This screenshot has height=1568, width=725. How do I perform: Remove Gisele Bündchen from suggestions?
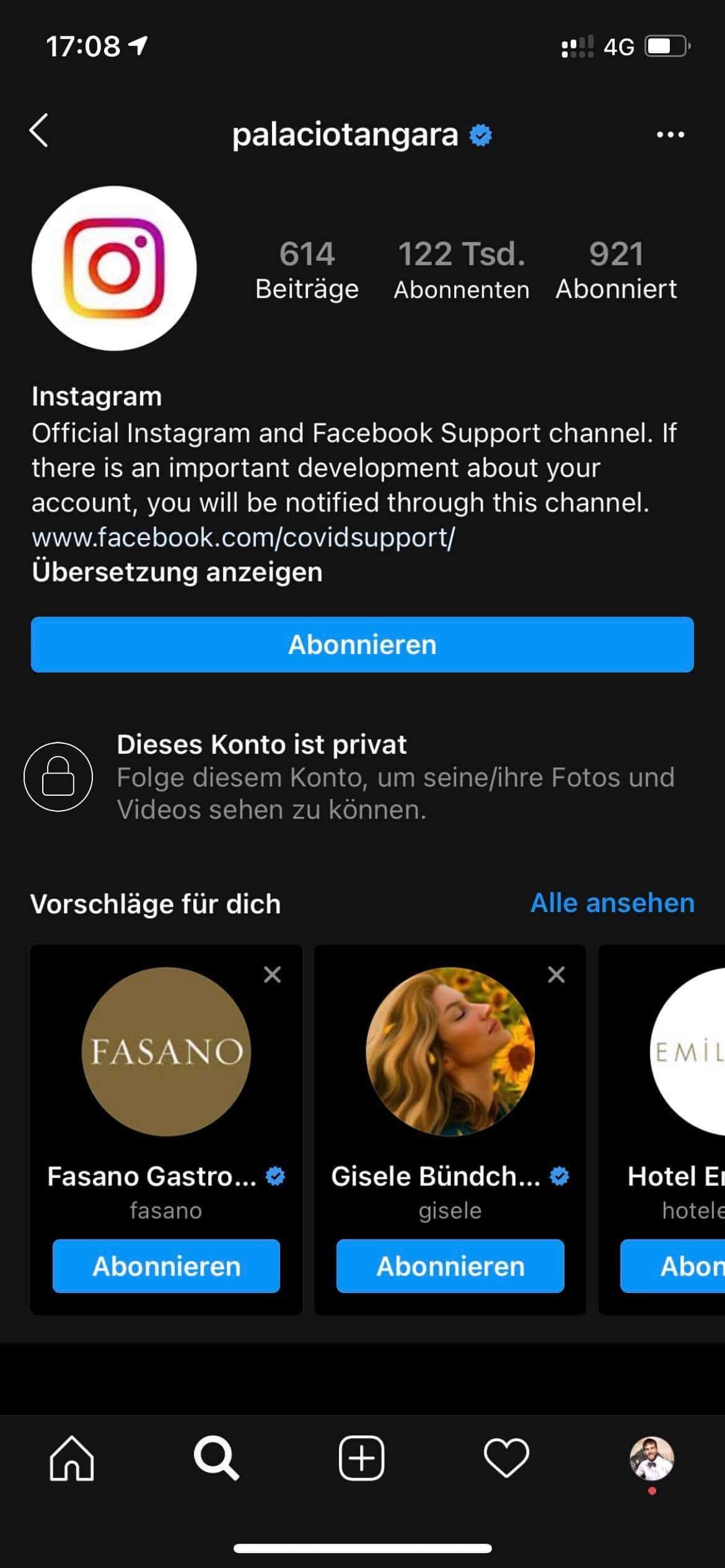(x=555, y=974)
